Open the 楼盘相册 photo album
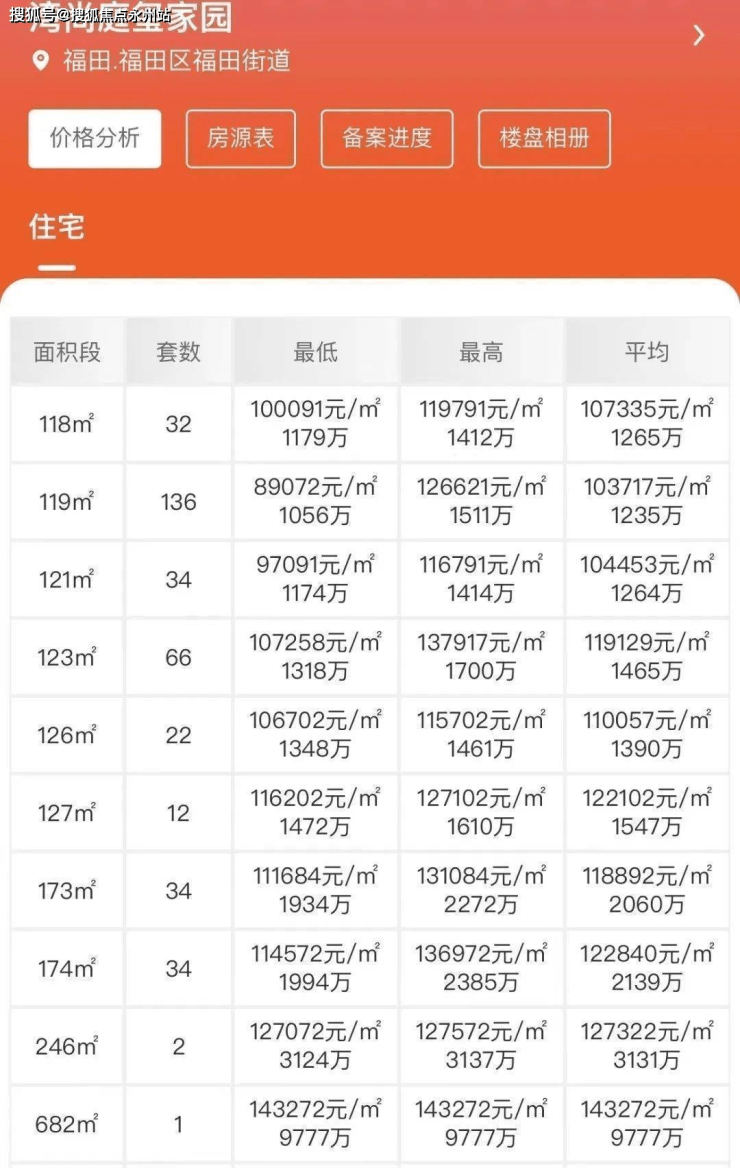Screen dimensions: 740x1168 pyautogui.click(x=544, y=138)
